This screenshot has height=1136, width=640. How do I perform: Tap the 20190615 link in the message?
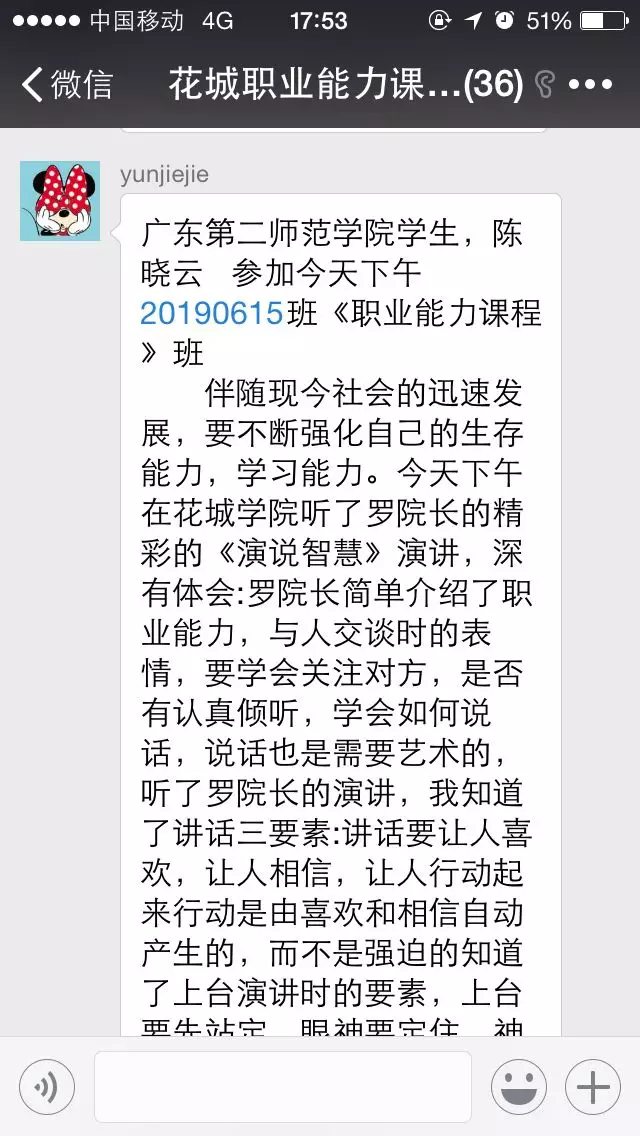point(211,313)
